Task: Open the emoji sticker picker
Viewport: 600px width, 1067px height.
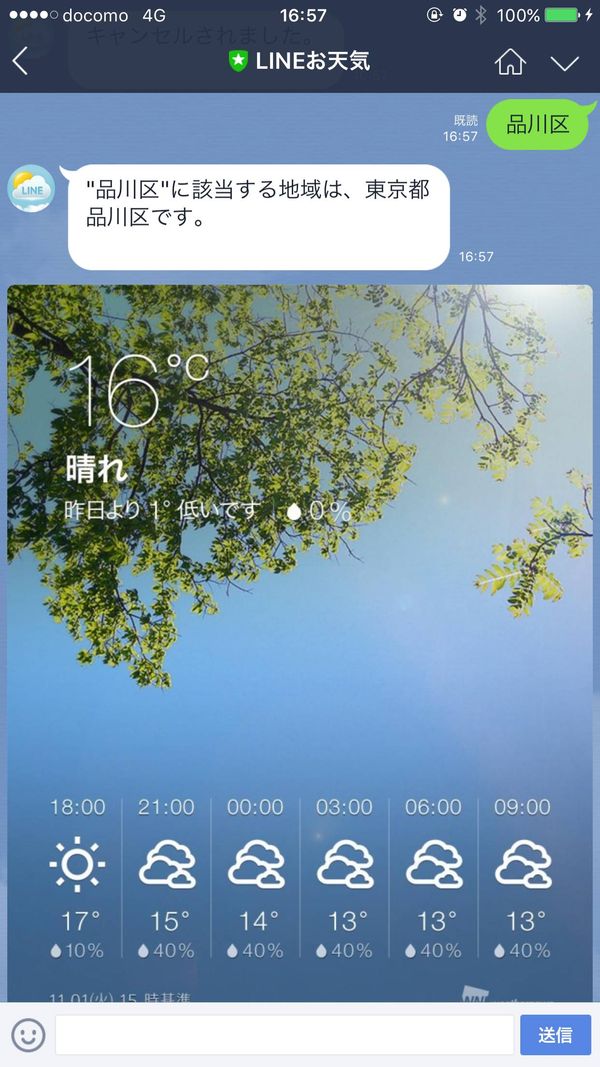Action: click(29, 1035)
